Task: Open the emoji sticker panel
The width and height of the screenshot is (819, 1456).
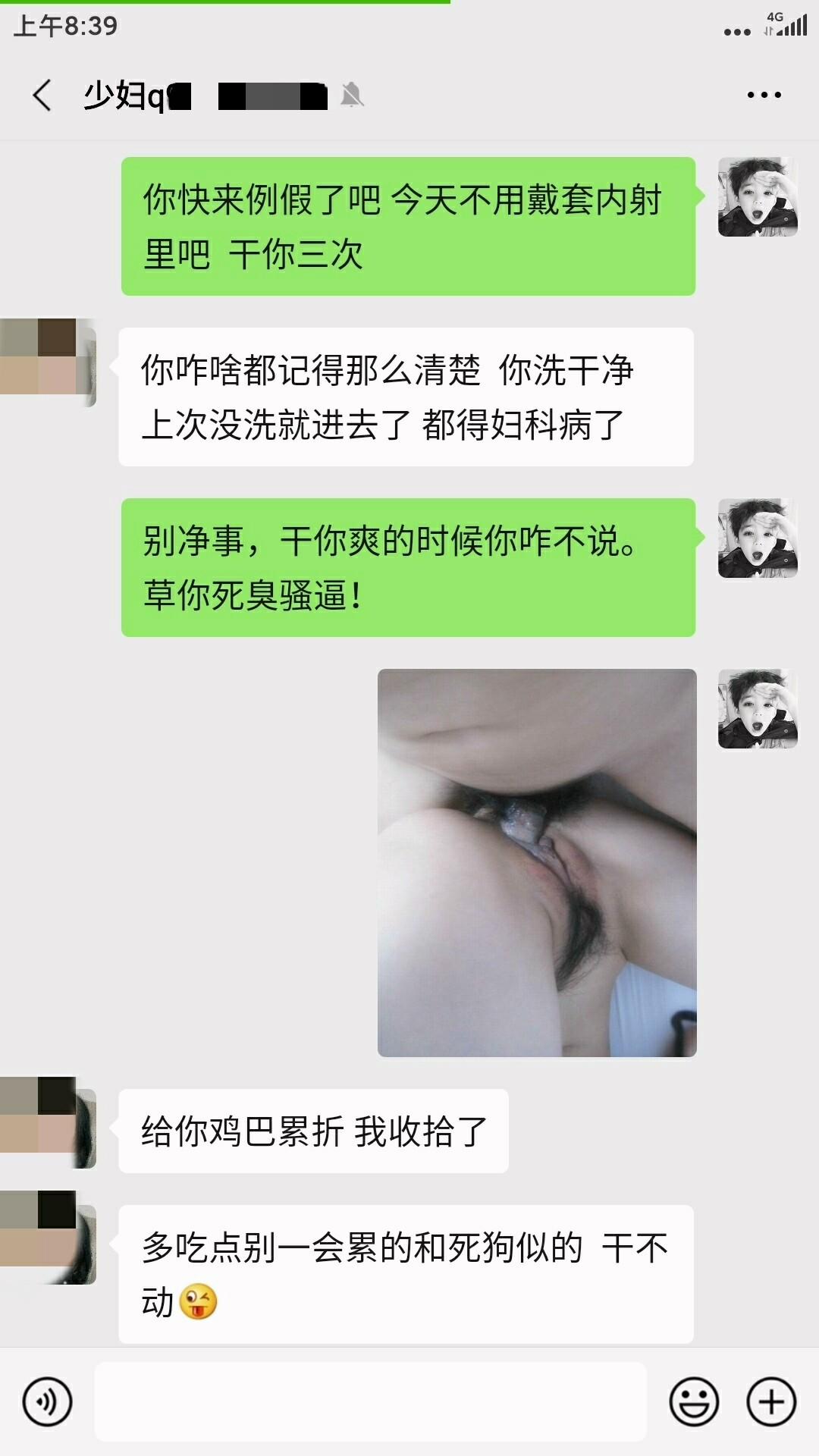Action: tap(693, 1402)
